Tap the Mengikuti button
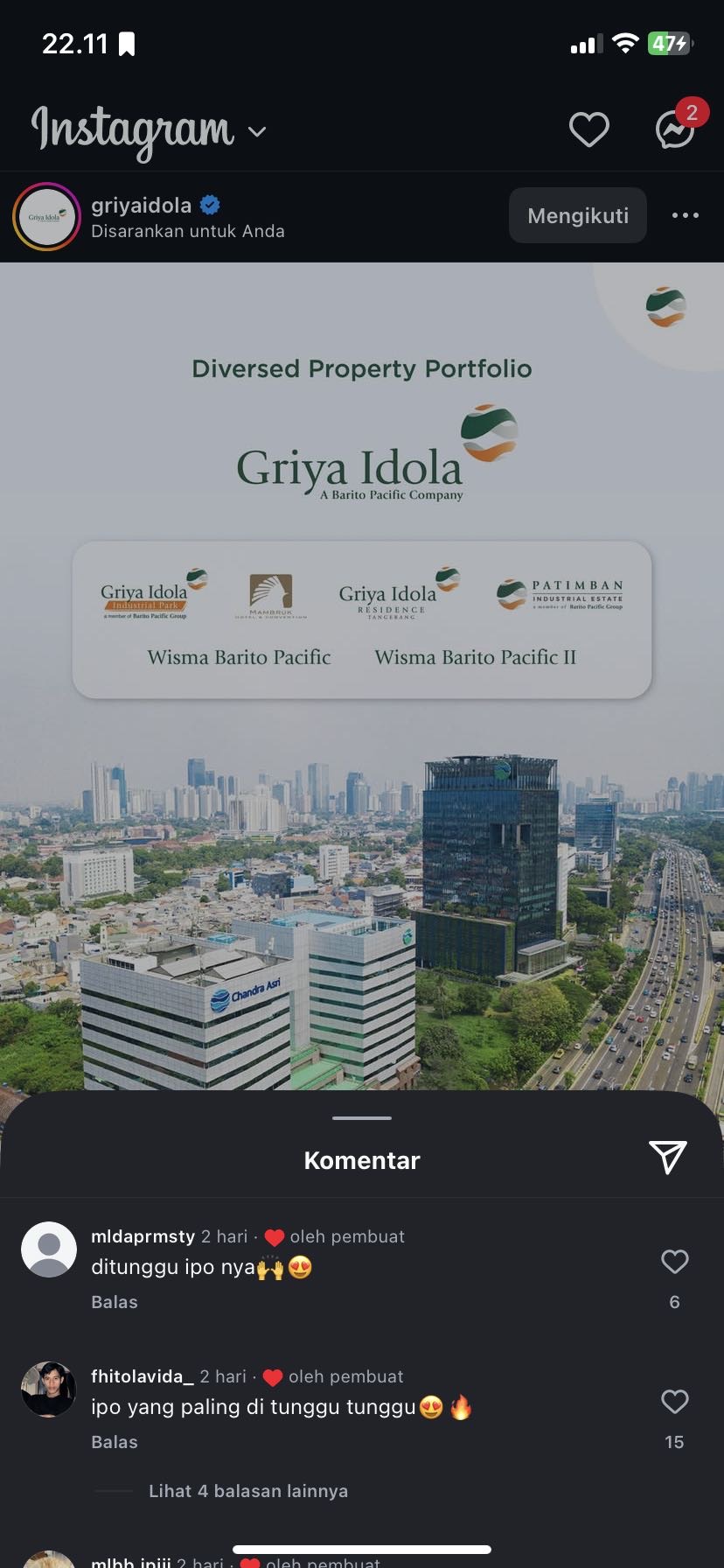 [578, 215]
